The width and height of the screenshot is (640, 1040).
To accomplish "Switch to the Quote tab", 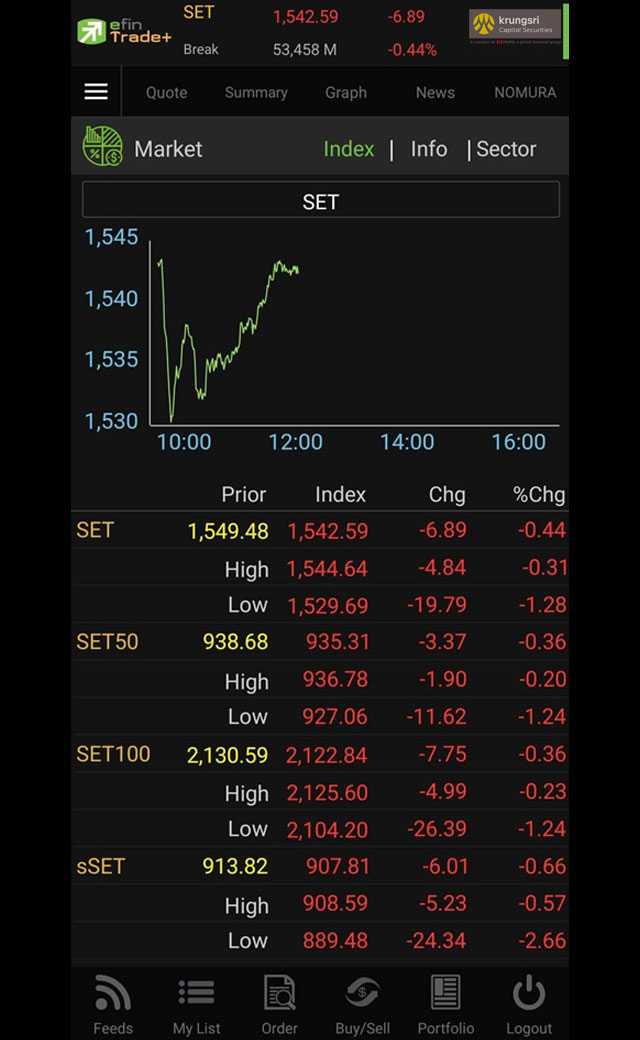I will tap(166, 93).
